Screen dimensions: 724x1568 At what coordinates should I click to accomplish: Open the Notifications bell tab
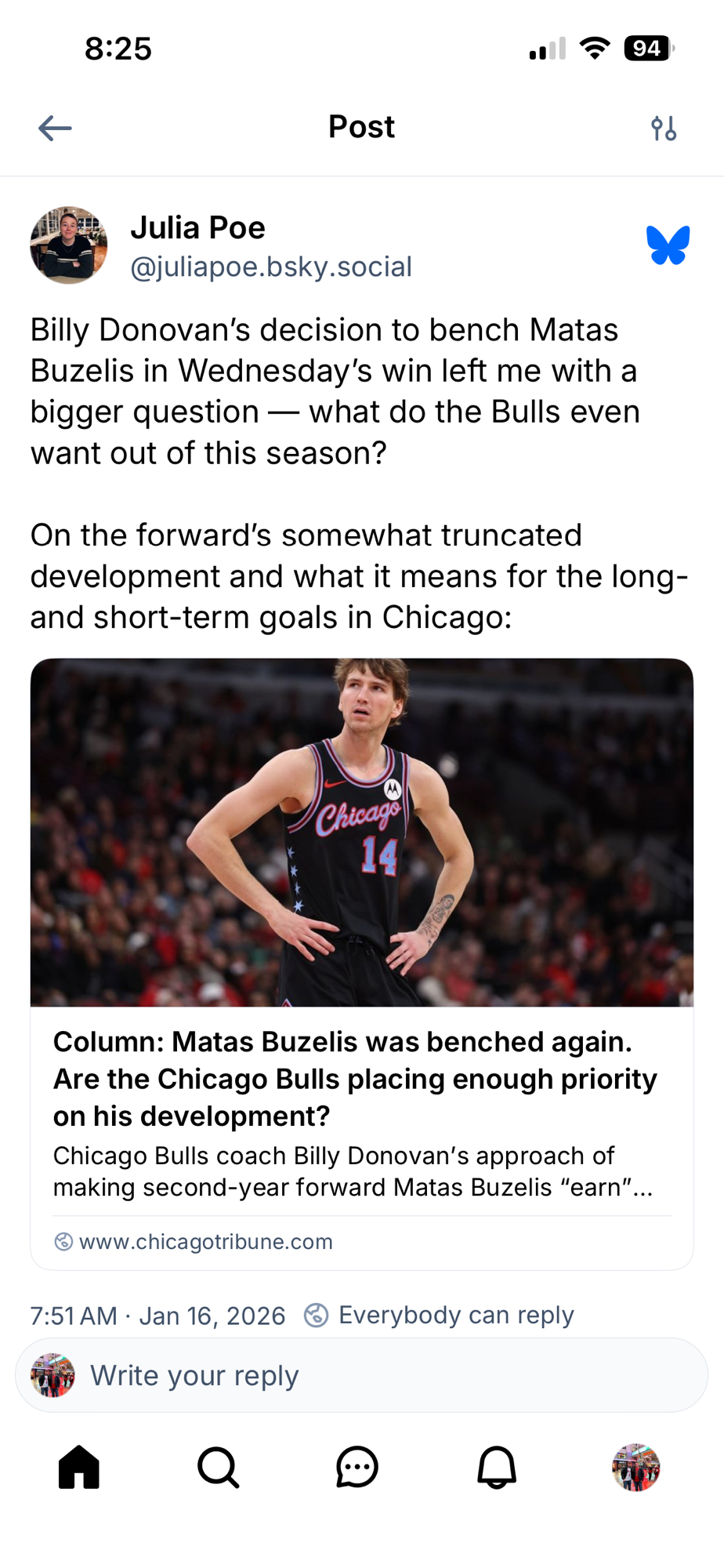click(x=497, y=1467)
